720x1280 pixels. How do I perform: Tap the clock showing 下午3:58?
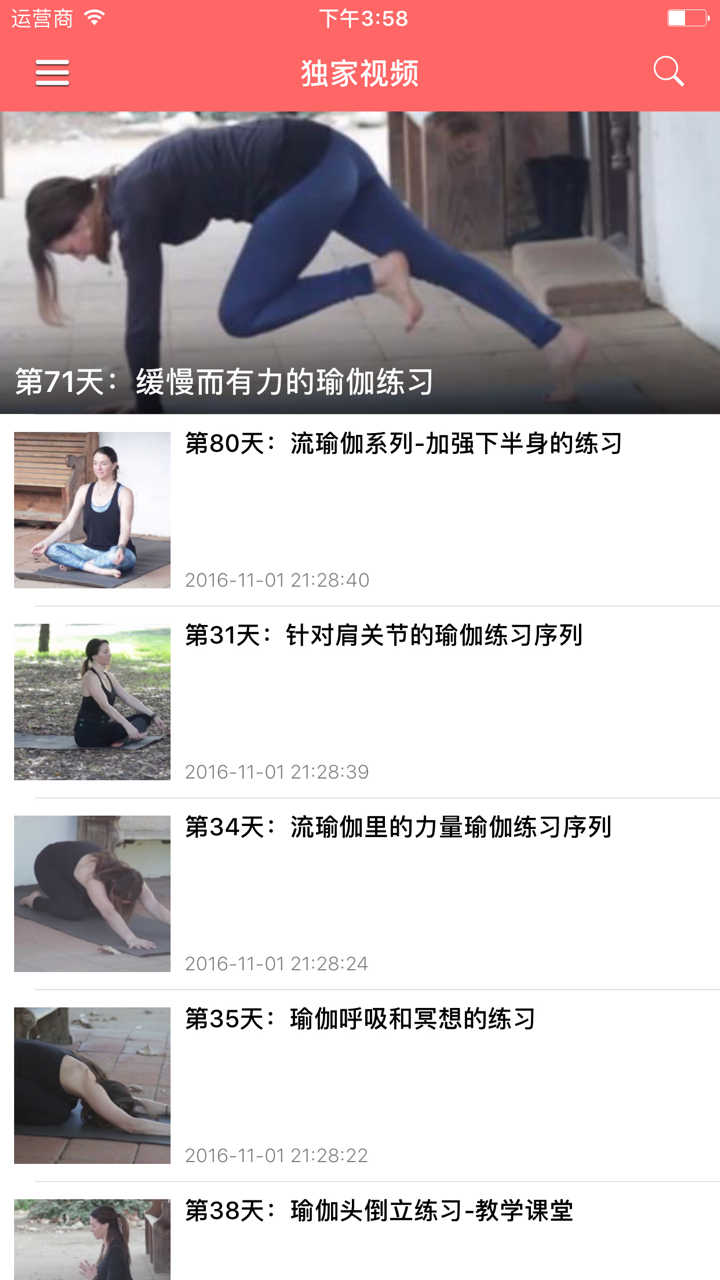tap(360, 16)
